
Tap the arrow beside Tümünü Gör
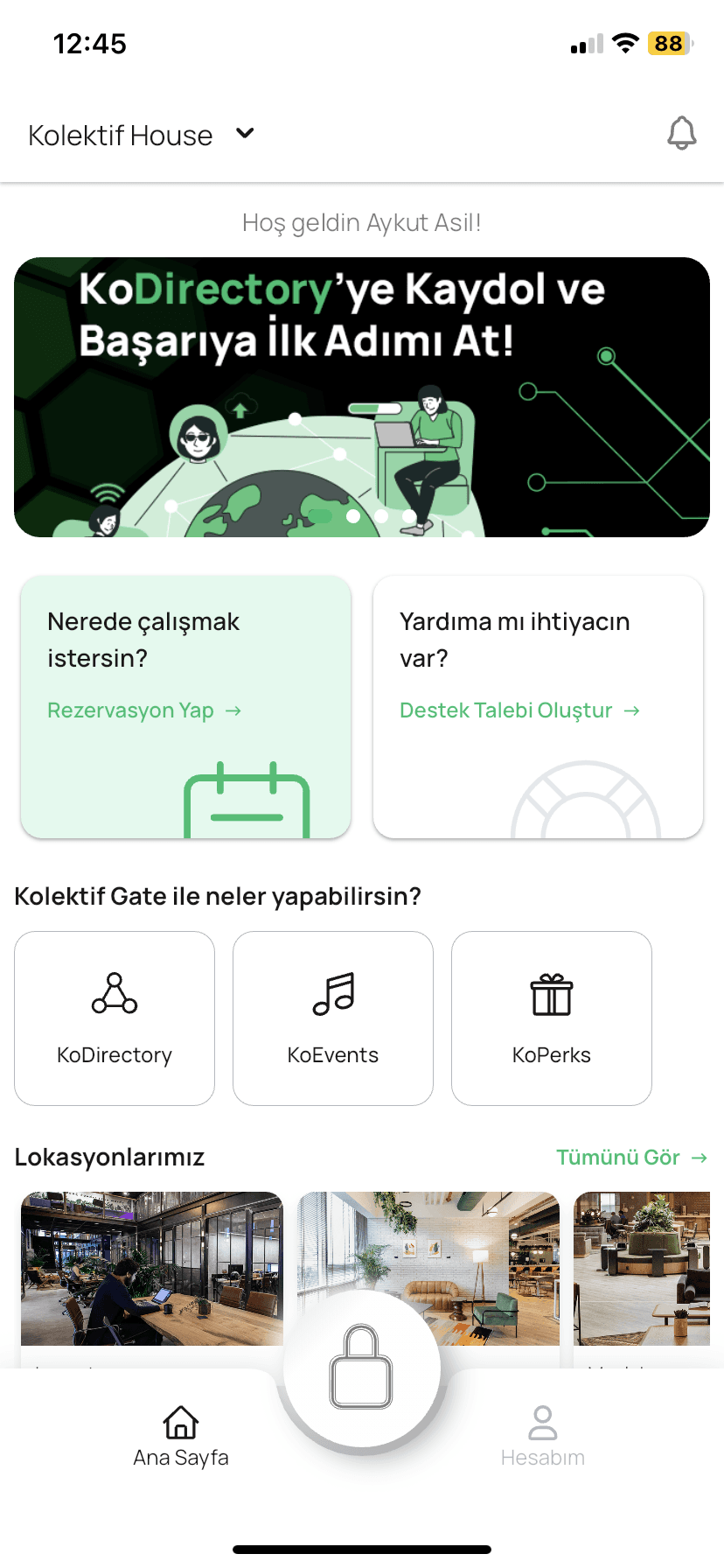point(700,1157)
